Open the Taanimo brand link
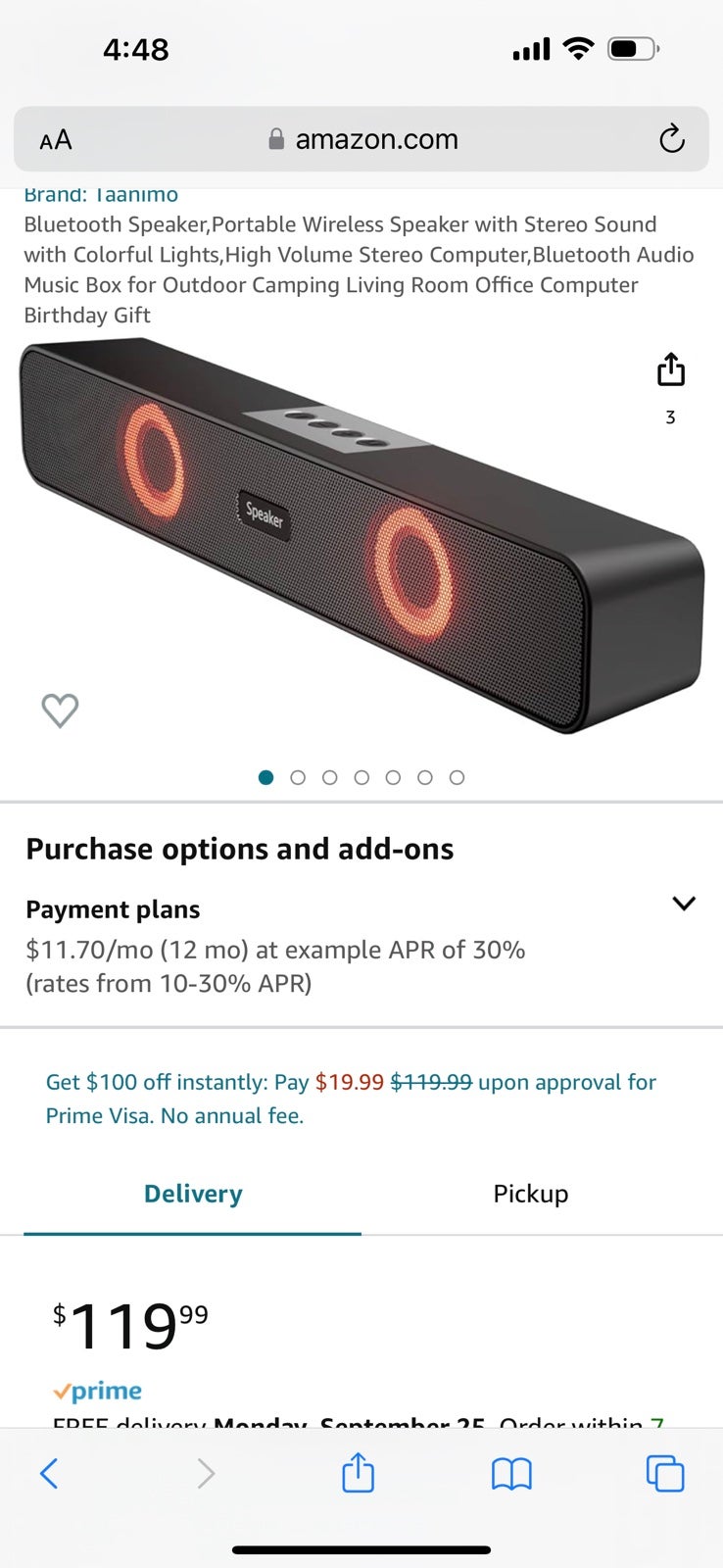This screenshot has height=1568, width=723. click(101, 195)
